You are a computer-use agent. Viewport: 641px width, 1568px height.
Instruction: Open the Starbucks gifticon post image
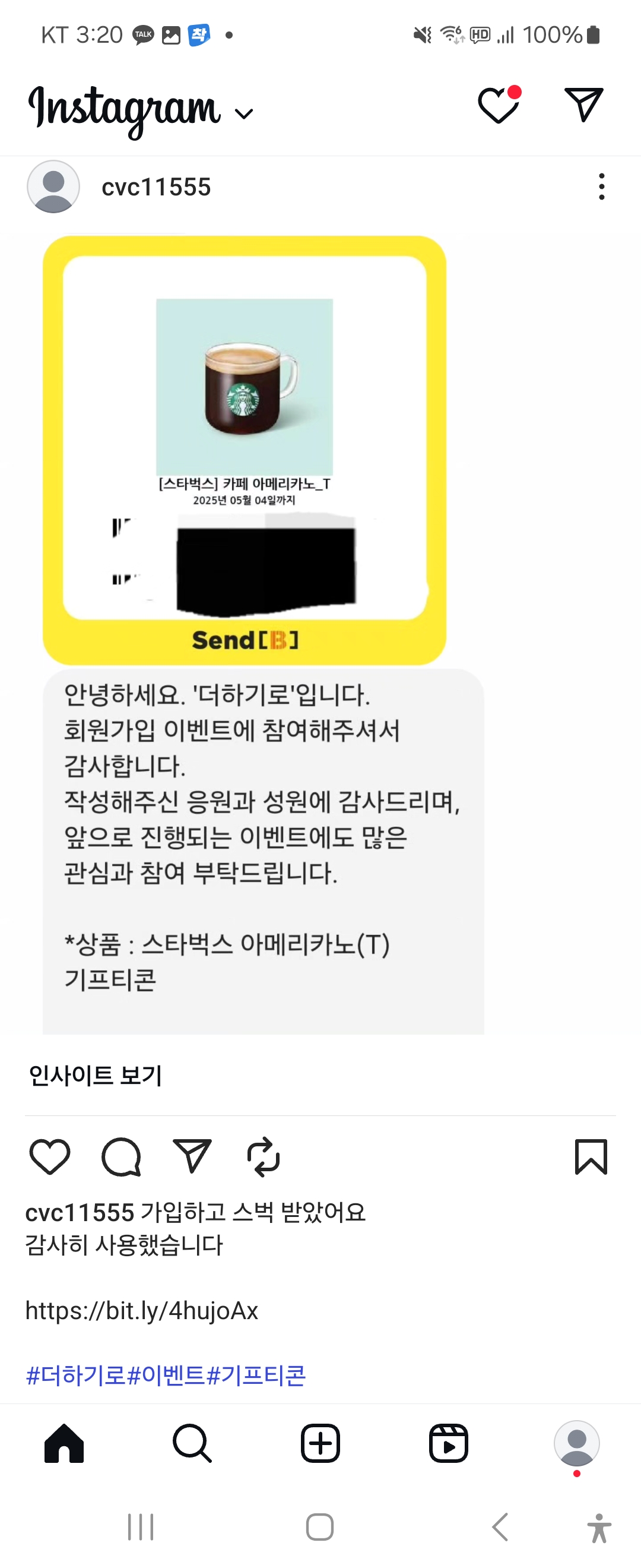click(245, 450)
